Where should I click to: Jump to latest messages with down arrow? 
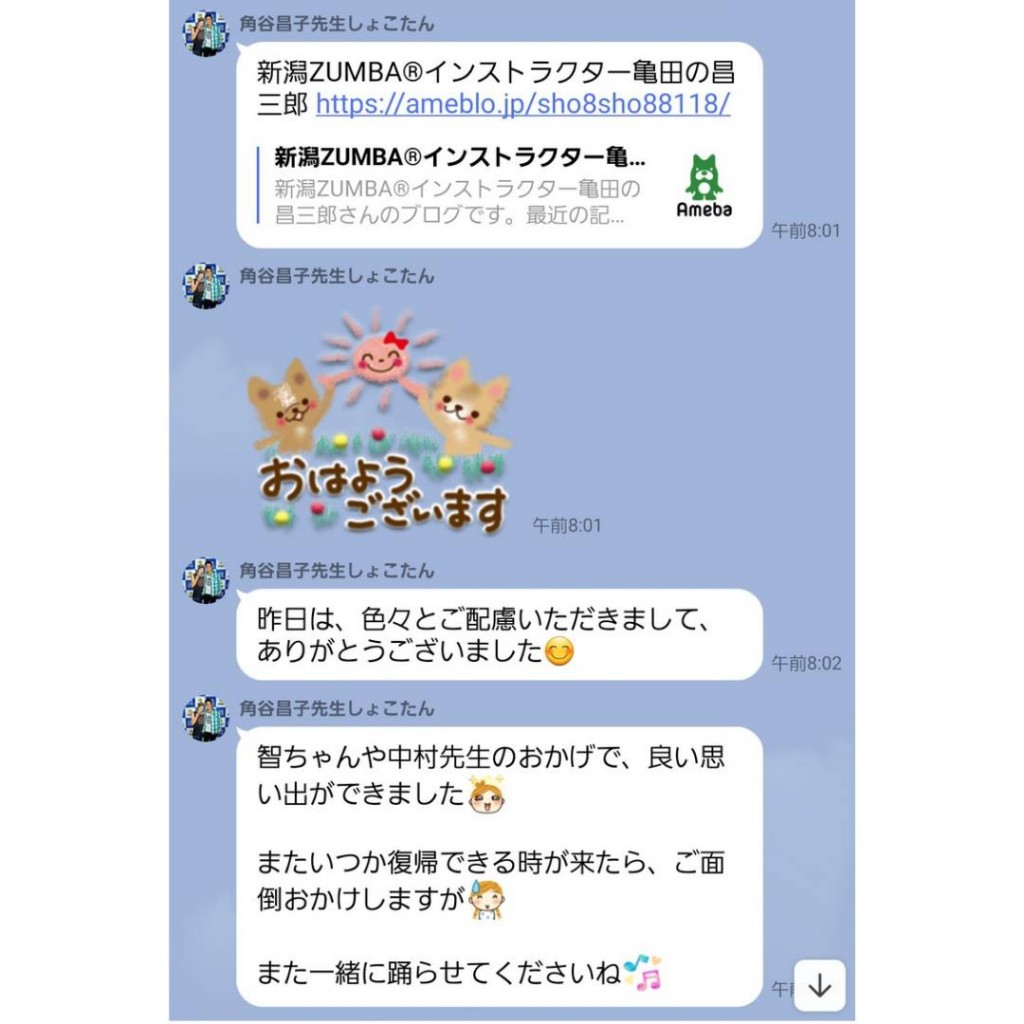click(x=819, y=985)
